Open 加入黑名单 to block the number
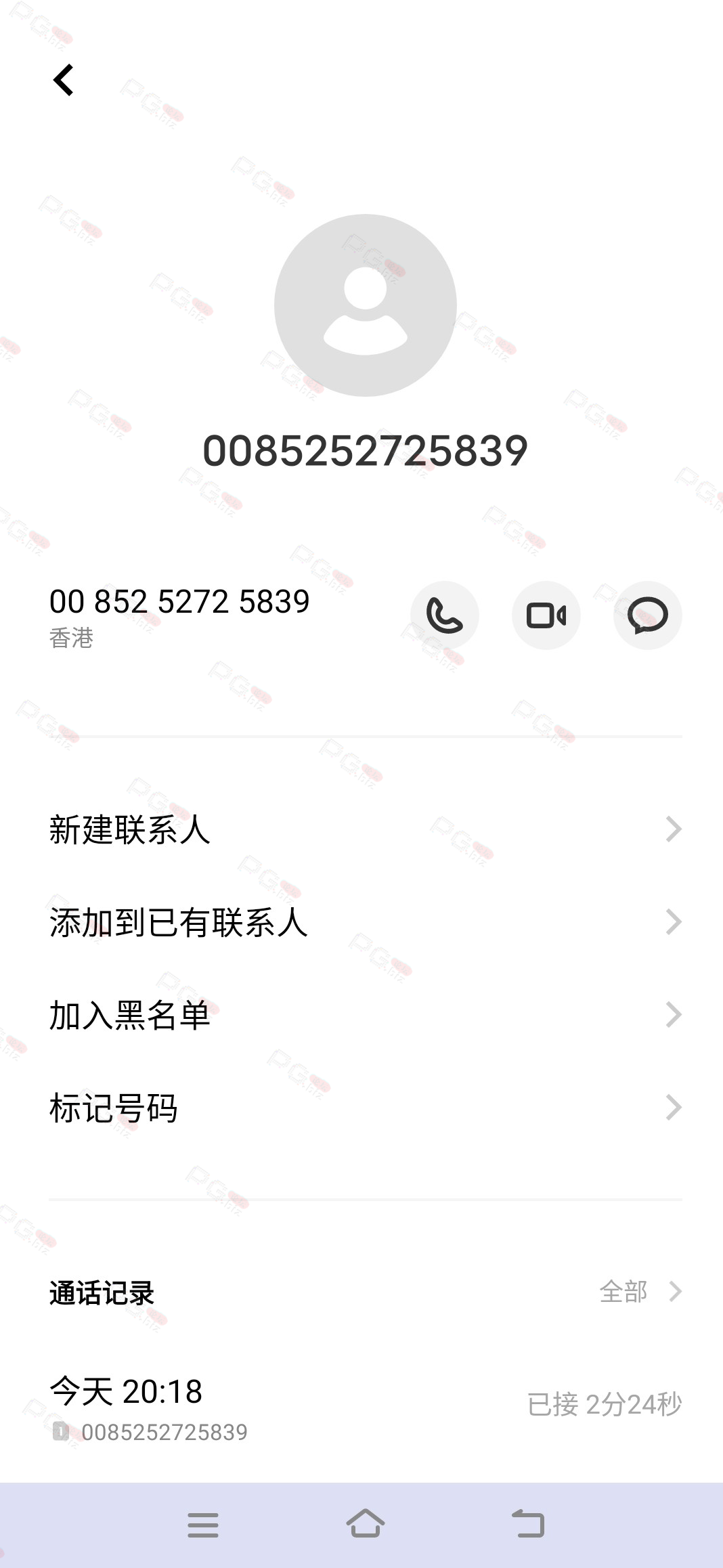The width and height of the screenshot is (723, 1568). [366, 1015]
